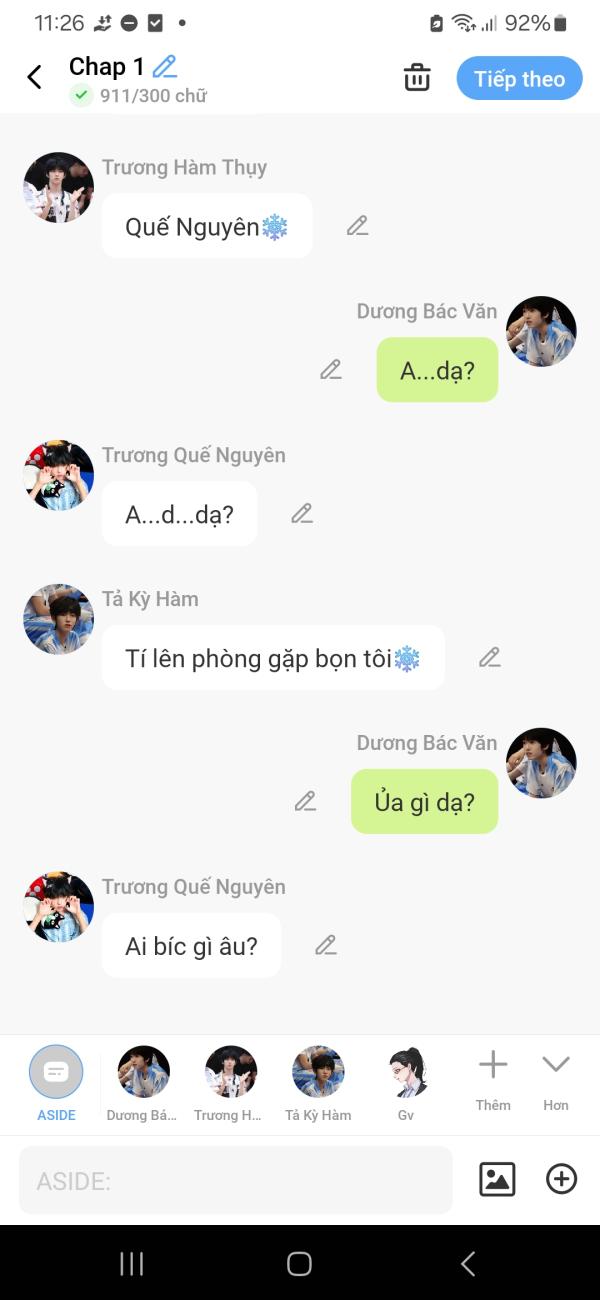This screenshot has height=1300, width=600.
Task: Edit the "Quế Nguyên" message
Action: (358, 226)
